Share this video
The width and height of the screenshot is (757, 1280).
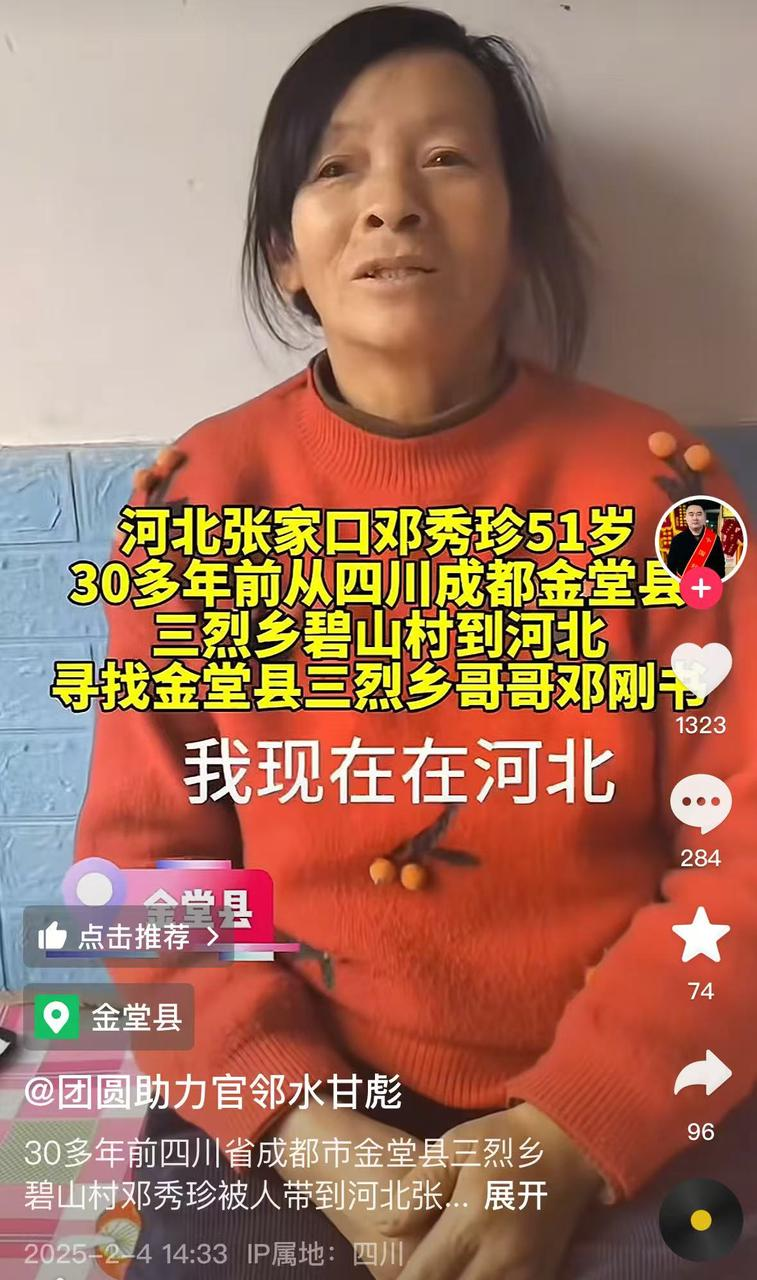702,1074
